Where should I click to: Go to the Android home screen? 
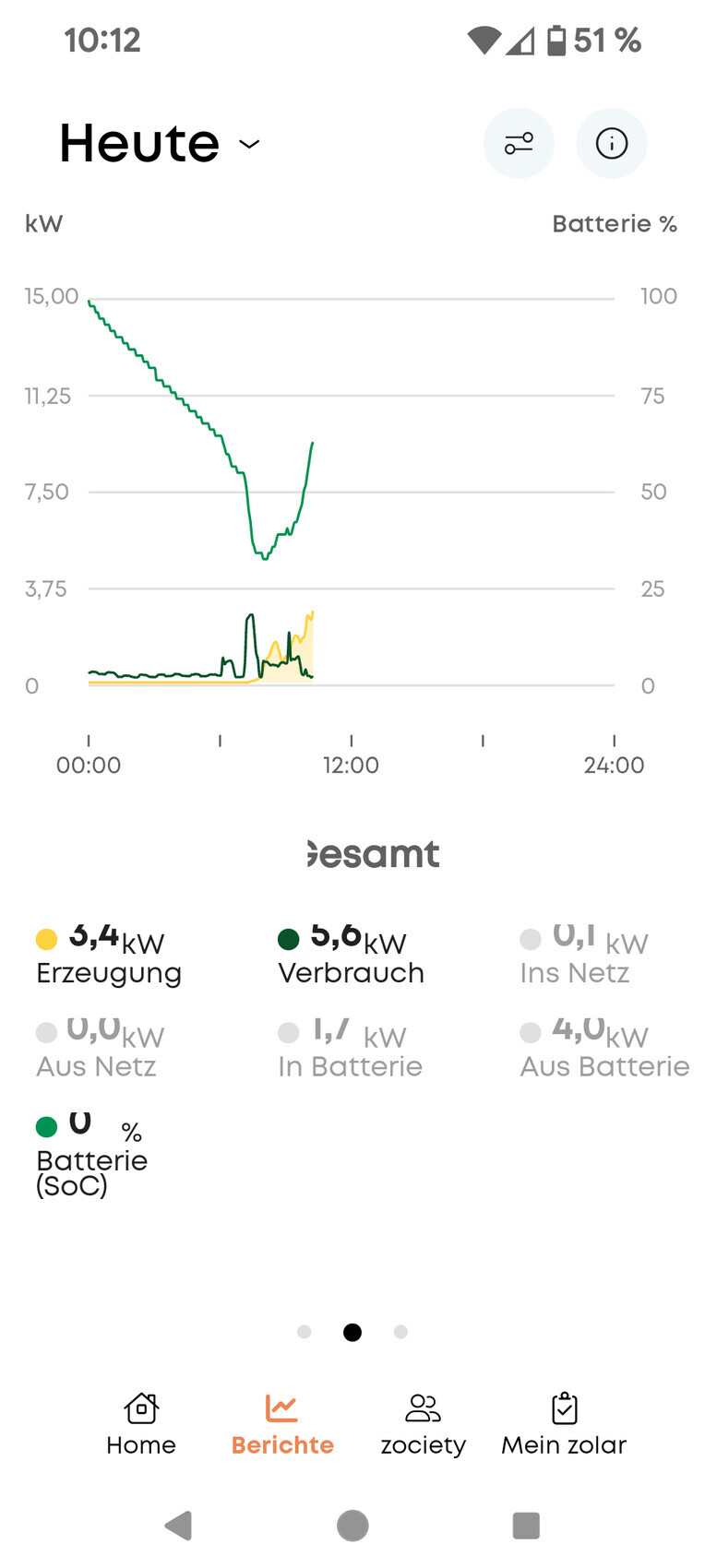click(x=352, y=1526)
